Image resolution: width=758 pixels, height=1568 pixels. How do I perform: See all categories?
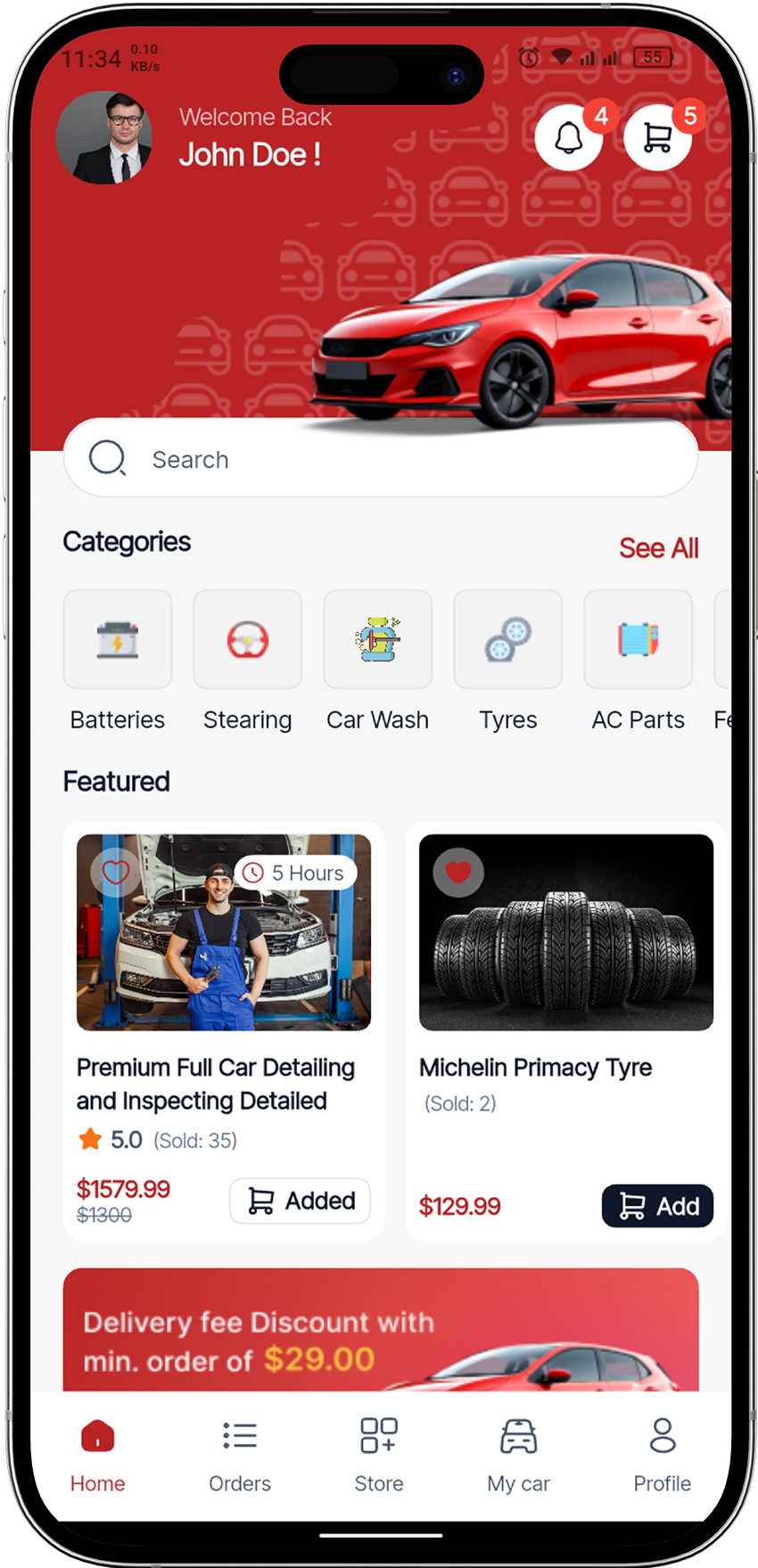[658, 548]
